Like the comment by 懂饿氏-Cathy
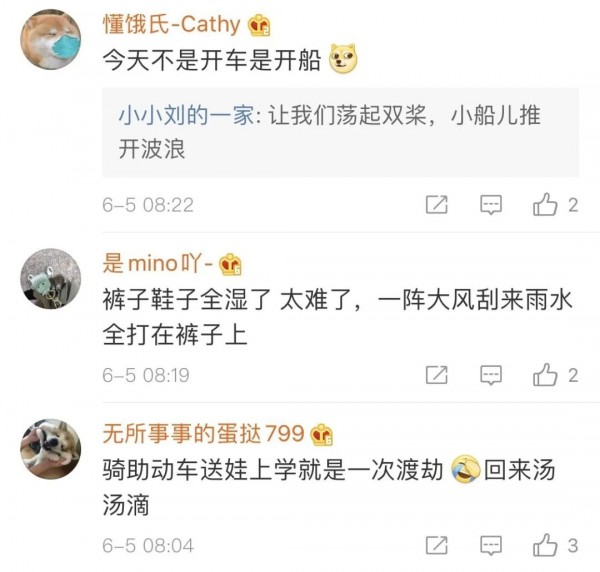Viewport: 600px width, 572px height. (545, 205)
